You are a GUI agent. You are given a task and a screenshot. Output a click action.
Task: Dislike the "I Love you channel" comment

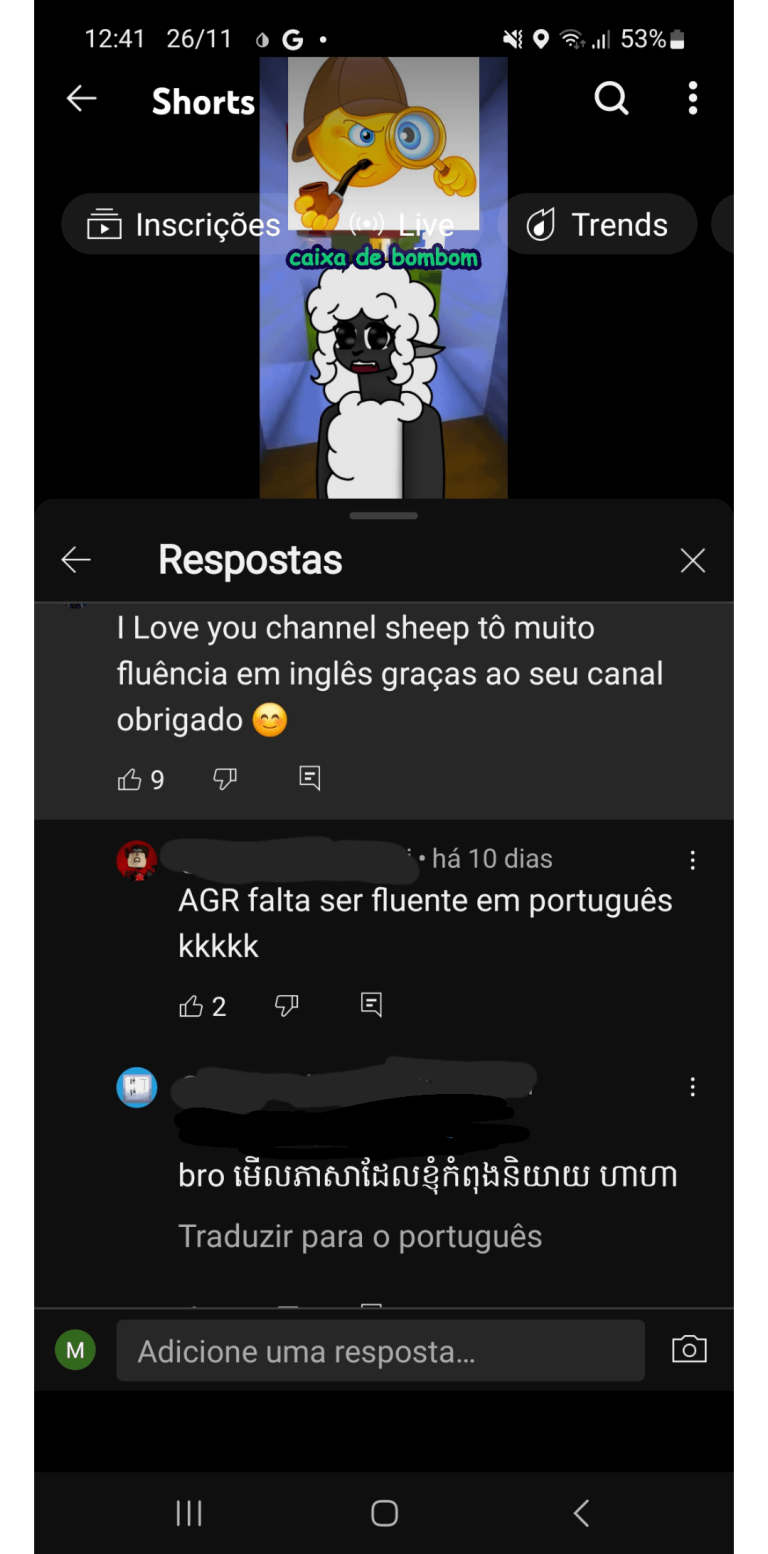[225, 779]
